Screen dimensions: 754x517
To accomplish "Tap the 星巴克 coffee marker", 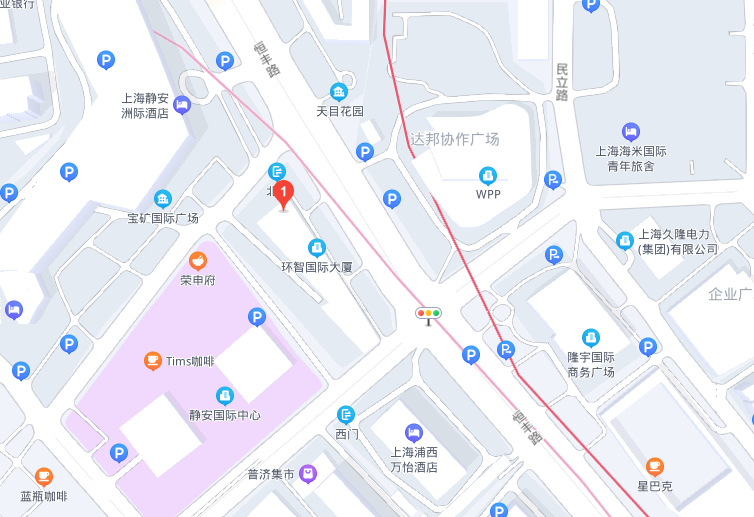I will (654, 466).
